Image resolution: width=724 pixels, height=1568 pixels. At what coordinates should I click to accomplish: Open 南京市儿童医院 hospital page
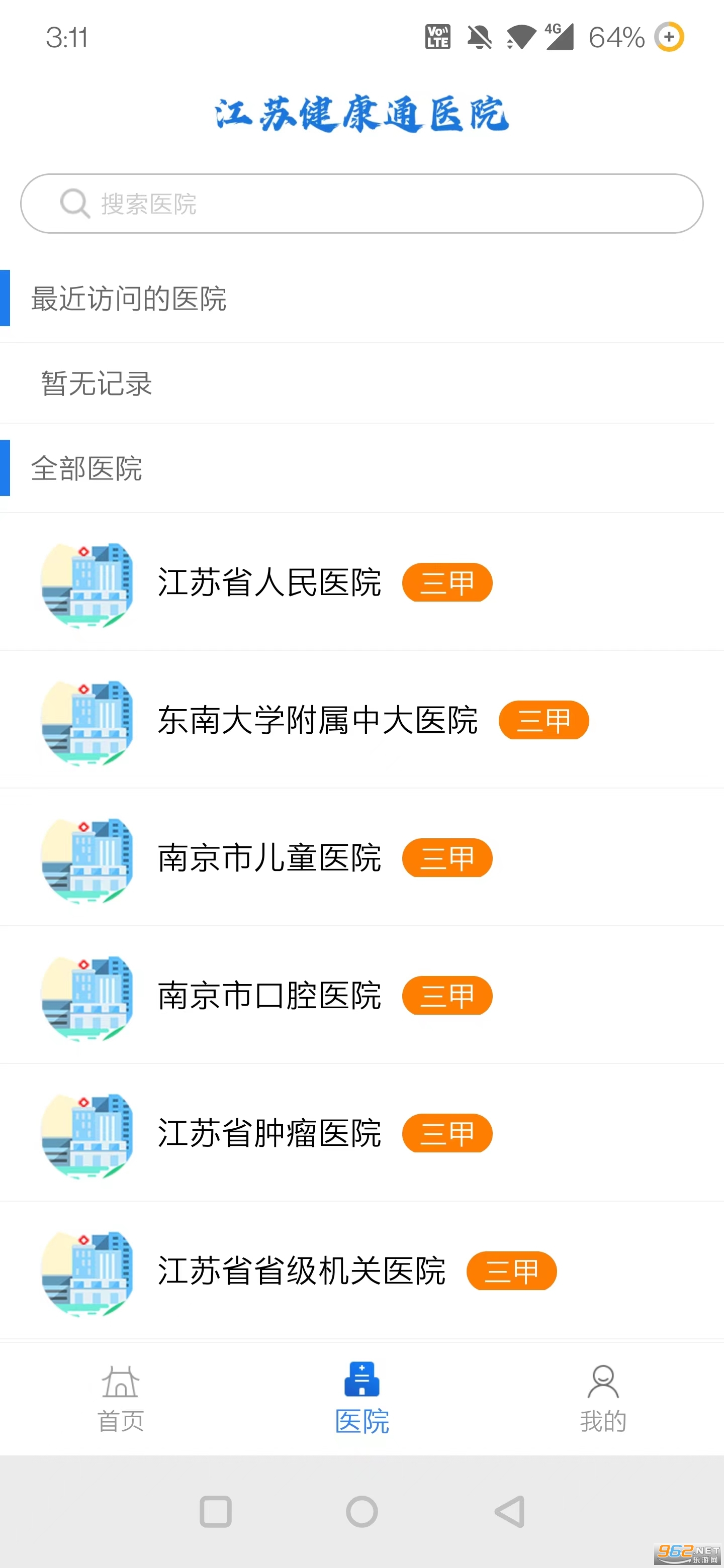[x=269, y=858]
